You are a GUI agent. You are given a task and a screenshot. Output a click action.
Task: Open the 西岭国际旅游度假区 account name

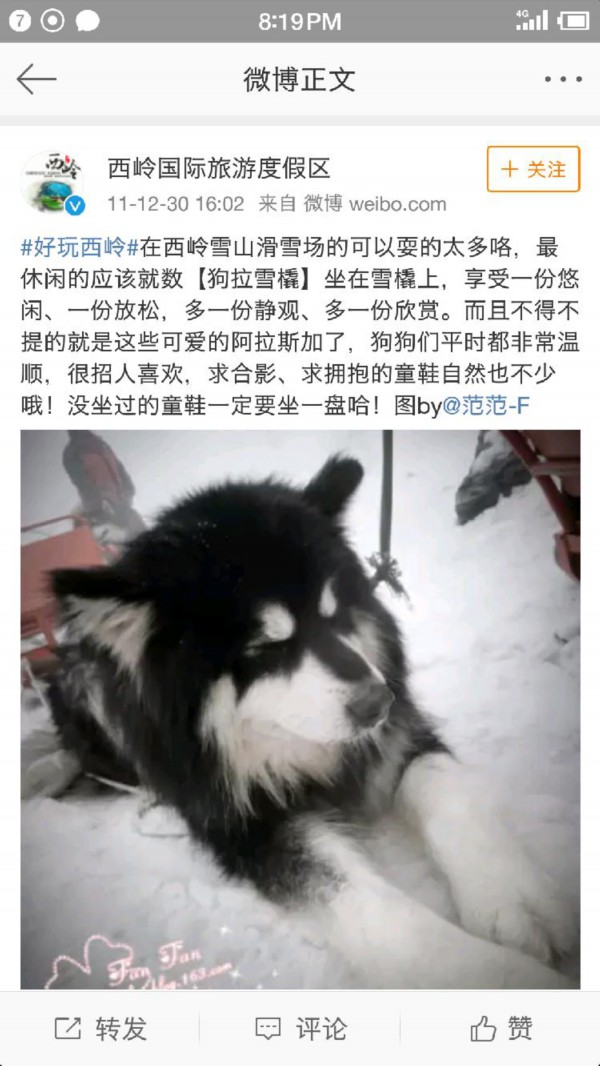click(219, 168)
